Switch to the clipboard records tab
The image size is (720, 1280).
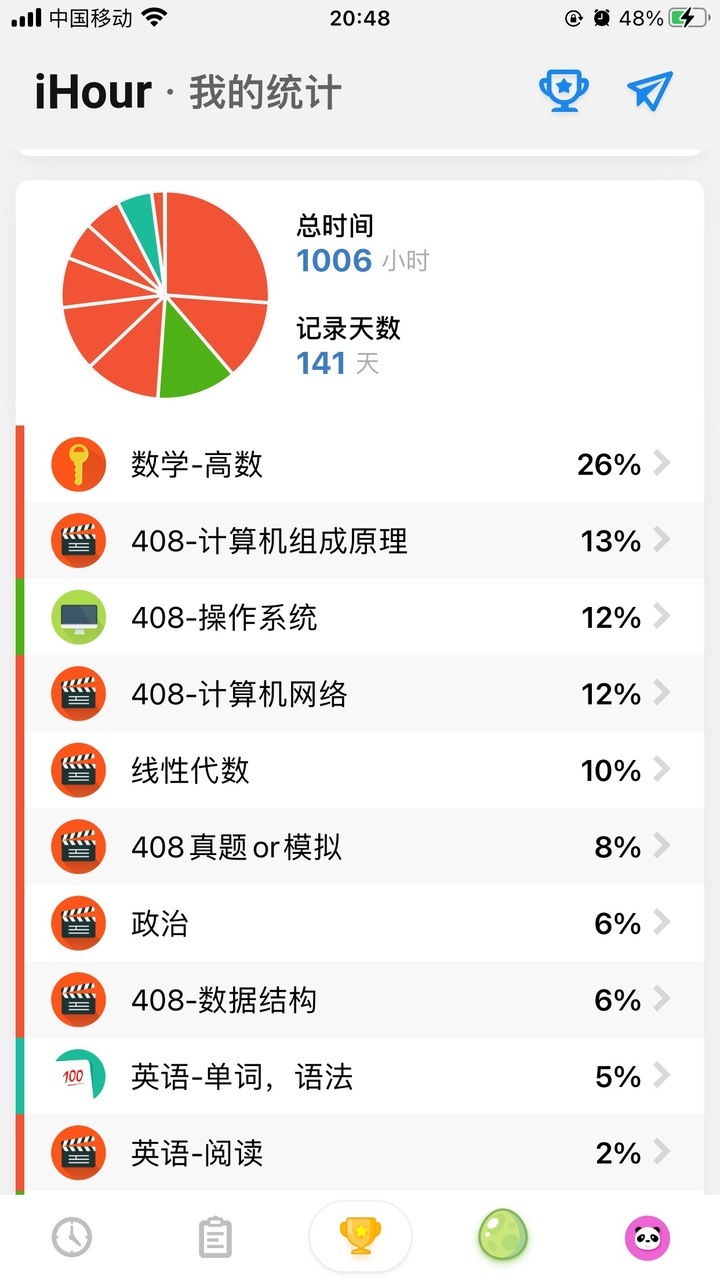tap(215, 1238)
